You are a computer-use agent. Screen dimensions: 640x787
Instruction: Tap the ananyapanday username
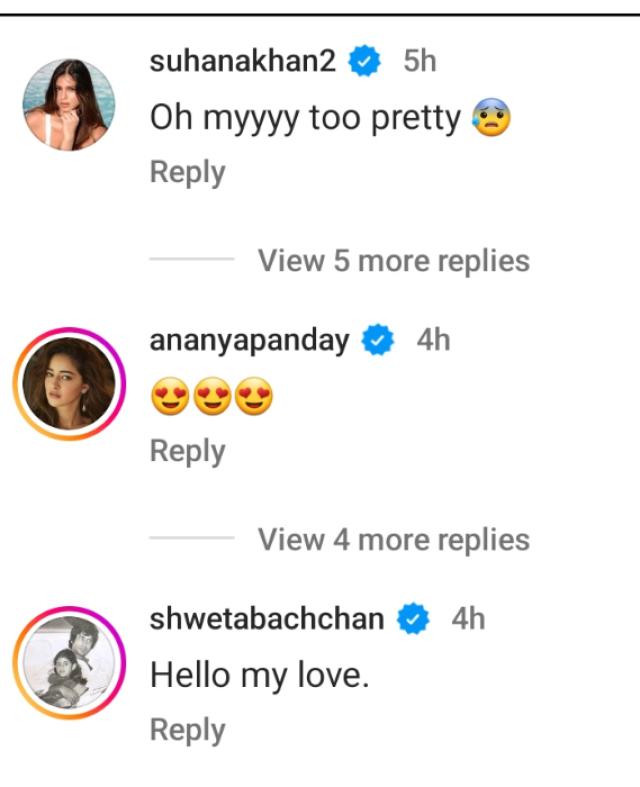click(x=249, y=340)
